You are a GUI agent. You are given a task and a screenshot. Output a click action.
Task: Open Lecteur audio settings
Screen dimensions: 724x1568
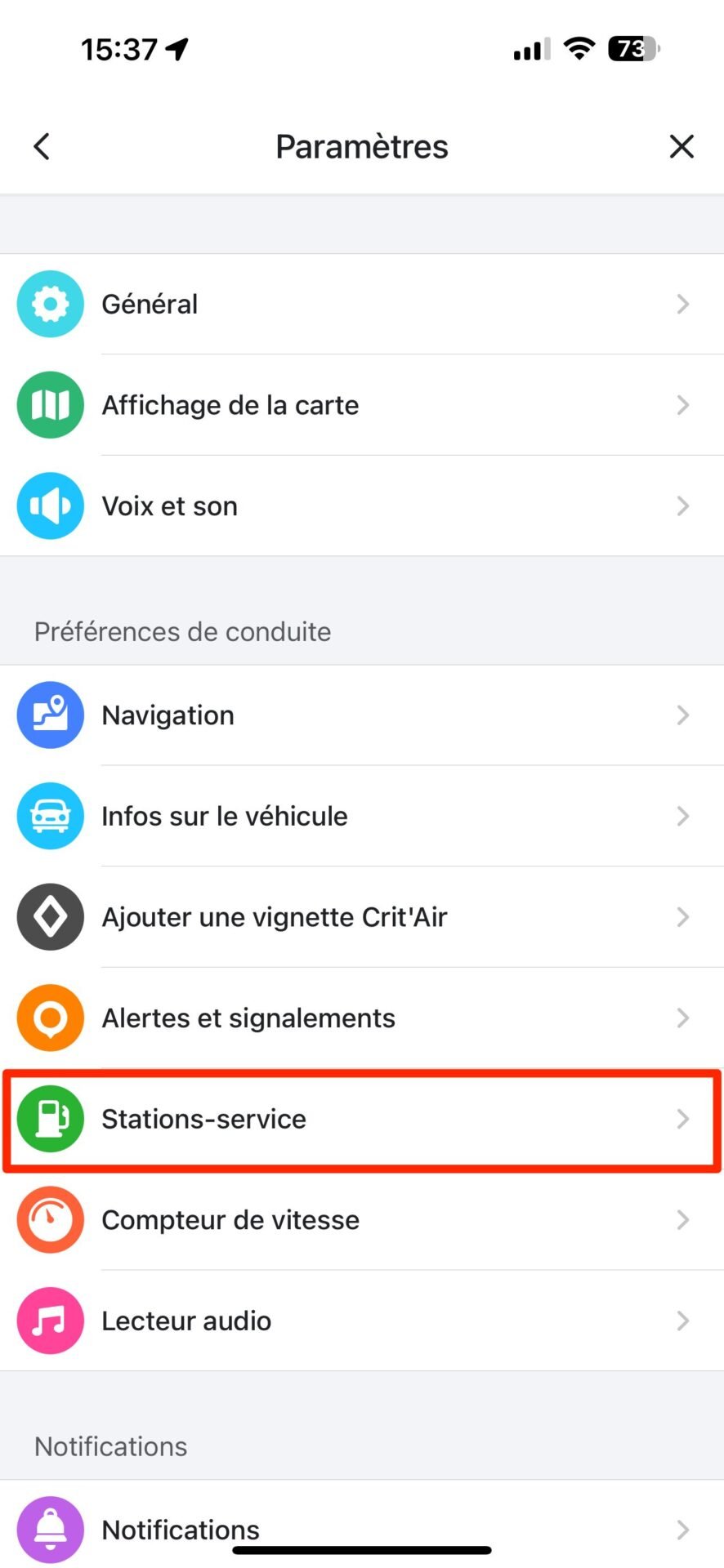362,1321
